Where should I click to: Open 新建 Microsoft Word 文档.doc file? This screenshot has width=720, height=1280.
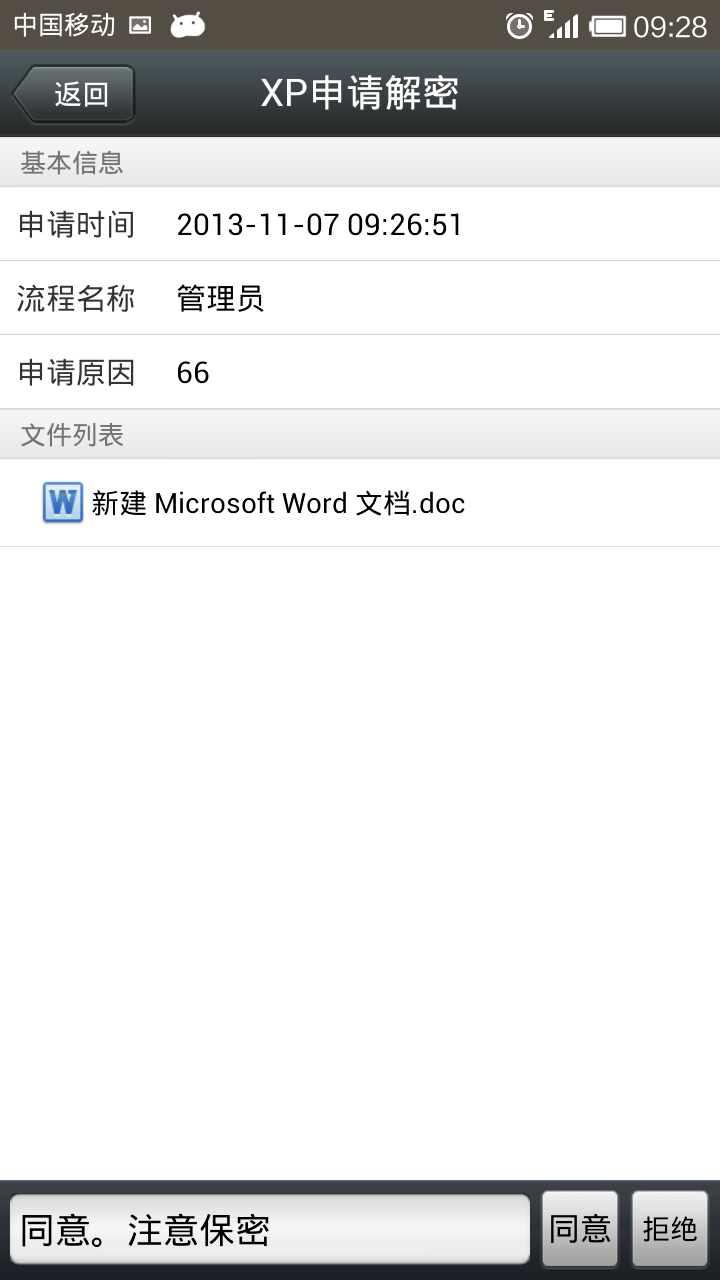click(x=278, y=503)
